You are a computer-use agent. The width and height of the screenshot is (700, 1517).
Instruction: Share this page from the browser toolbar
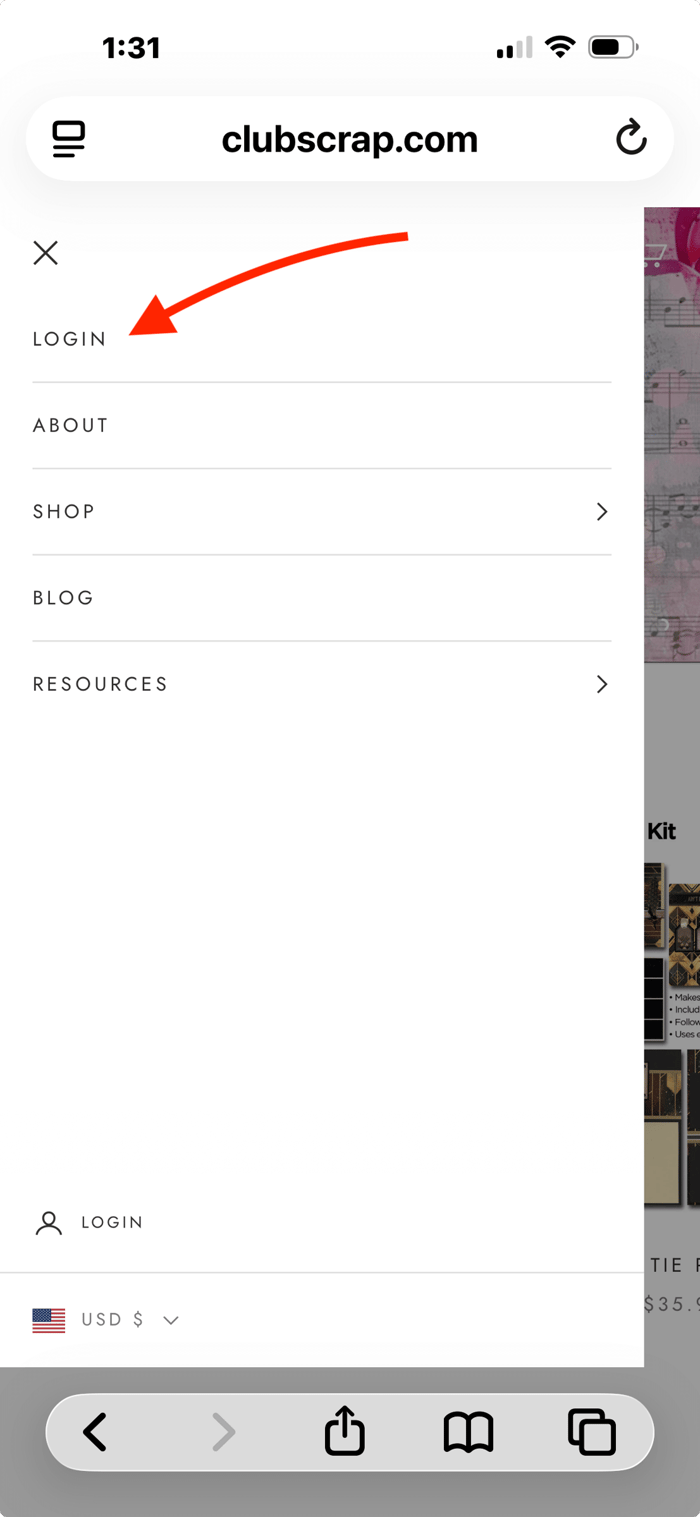(344, 1432)
